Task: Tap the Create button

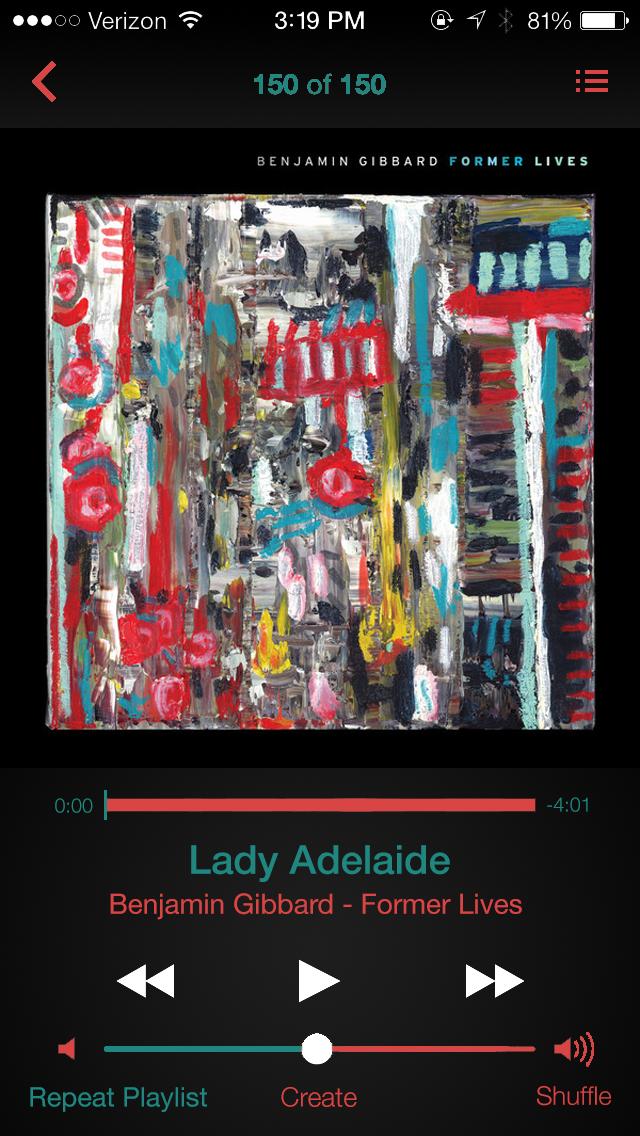Action: pyautogui.click(x=318, y=1097)
